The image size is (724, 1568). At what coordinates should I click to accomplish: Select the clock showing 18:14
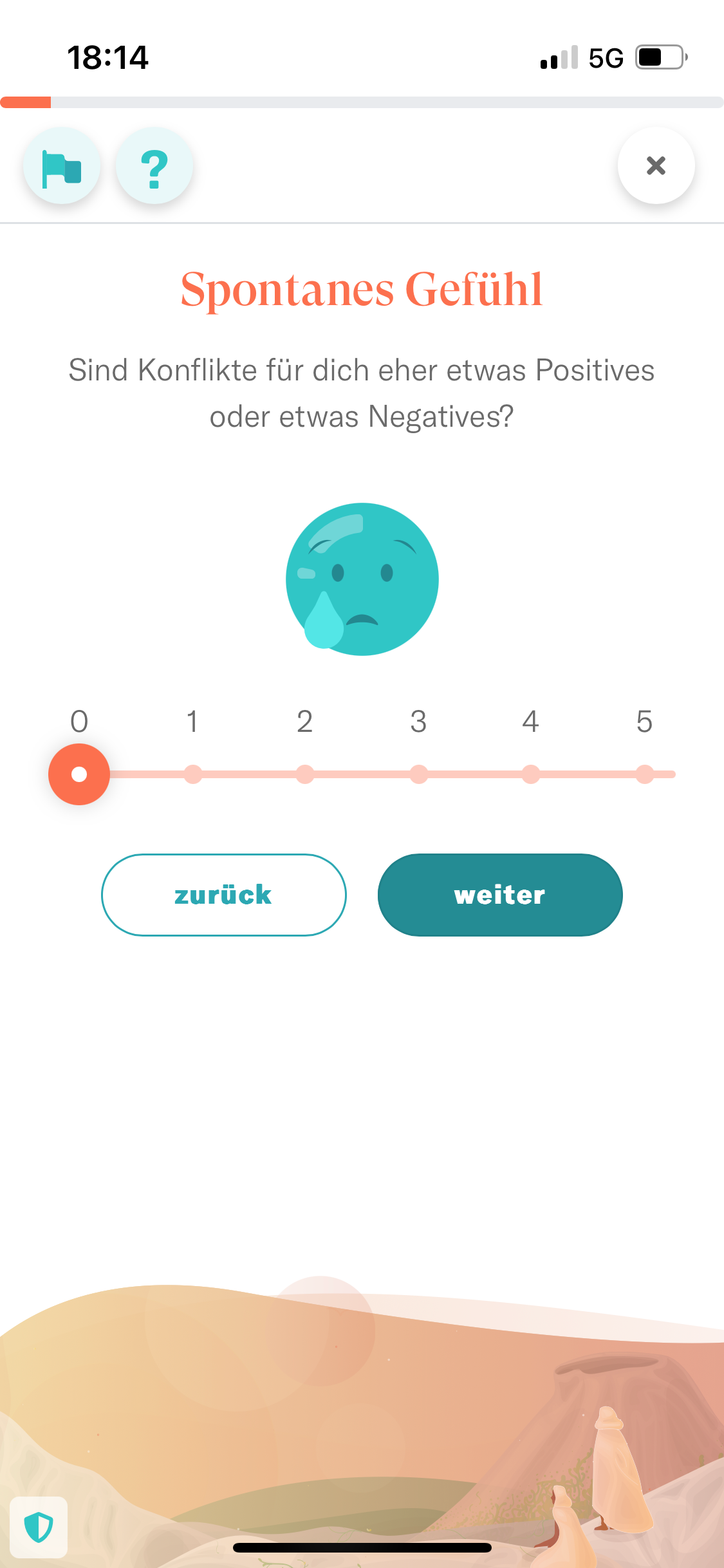coord(108,58)
